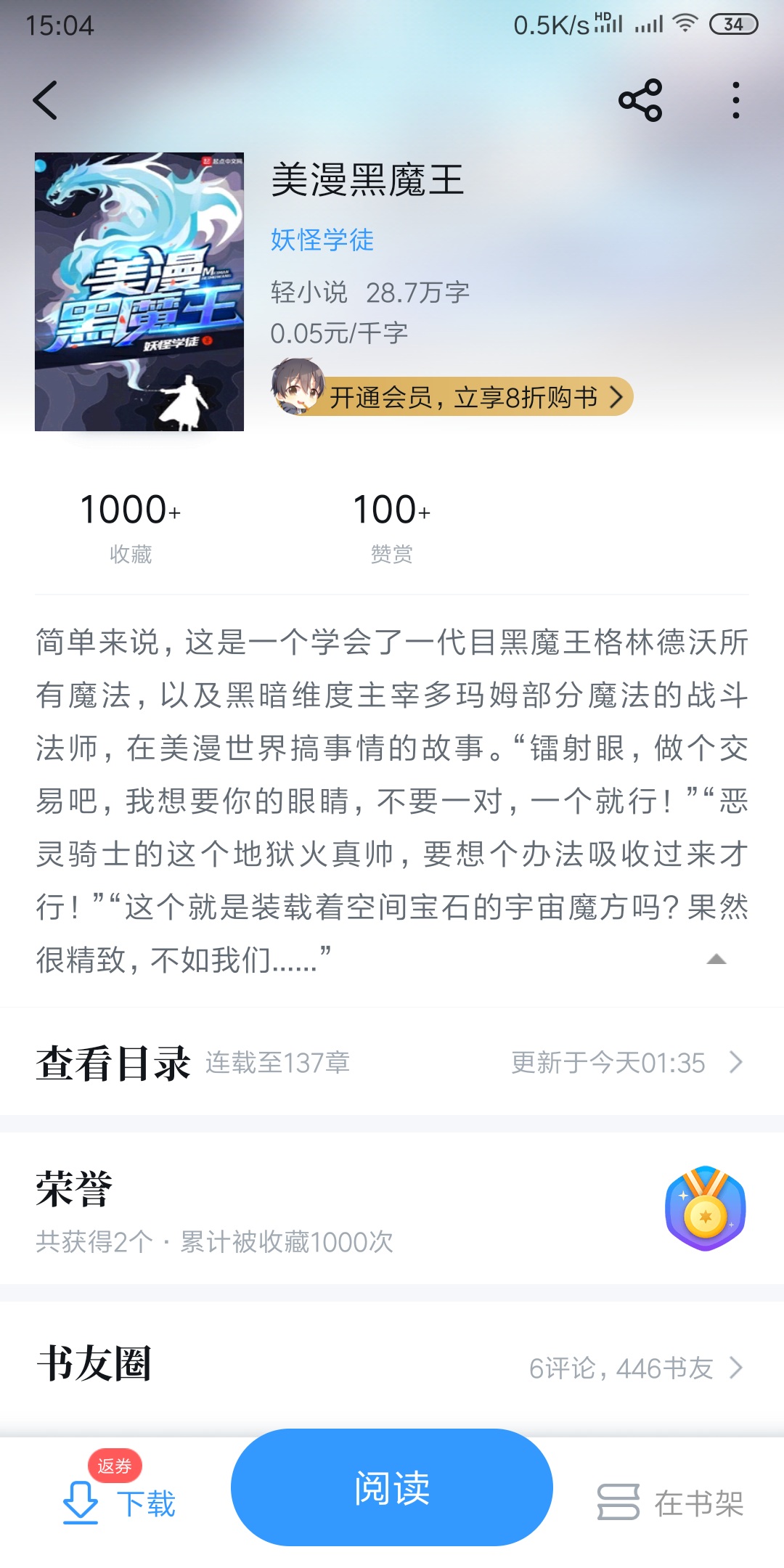Open the overflow menu

coord(735,100)
